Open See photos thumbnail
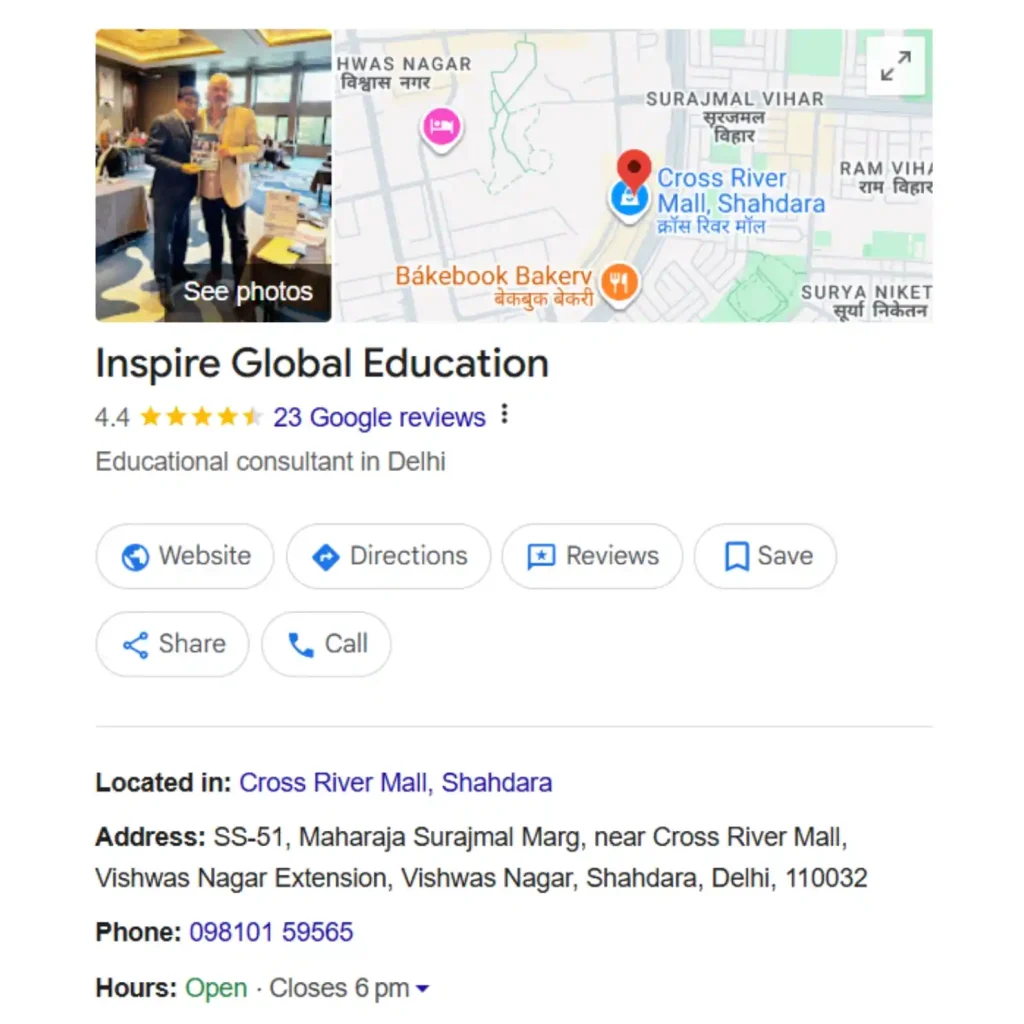1024x1024 pixels. (x=213, y=176)
